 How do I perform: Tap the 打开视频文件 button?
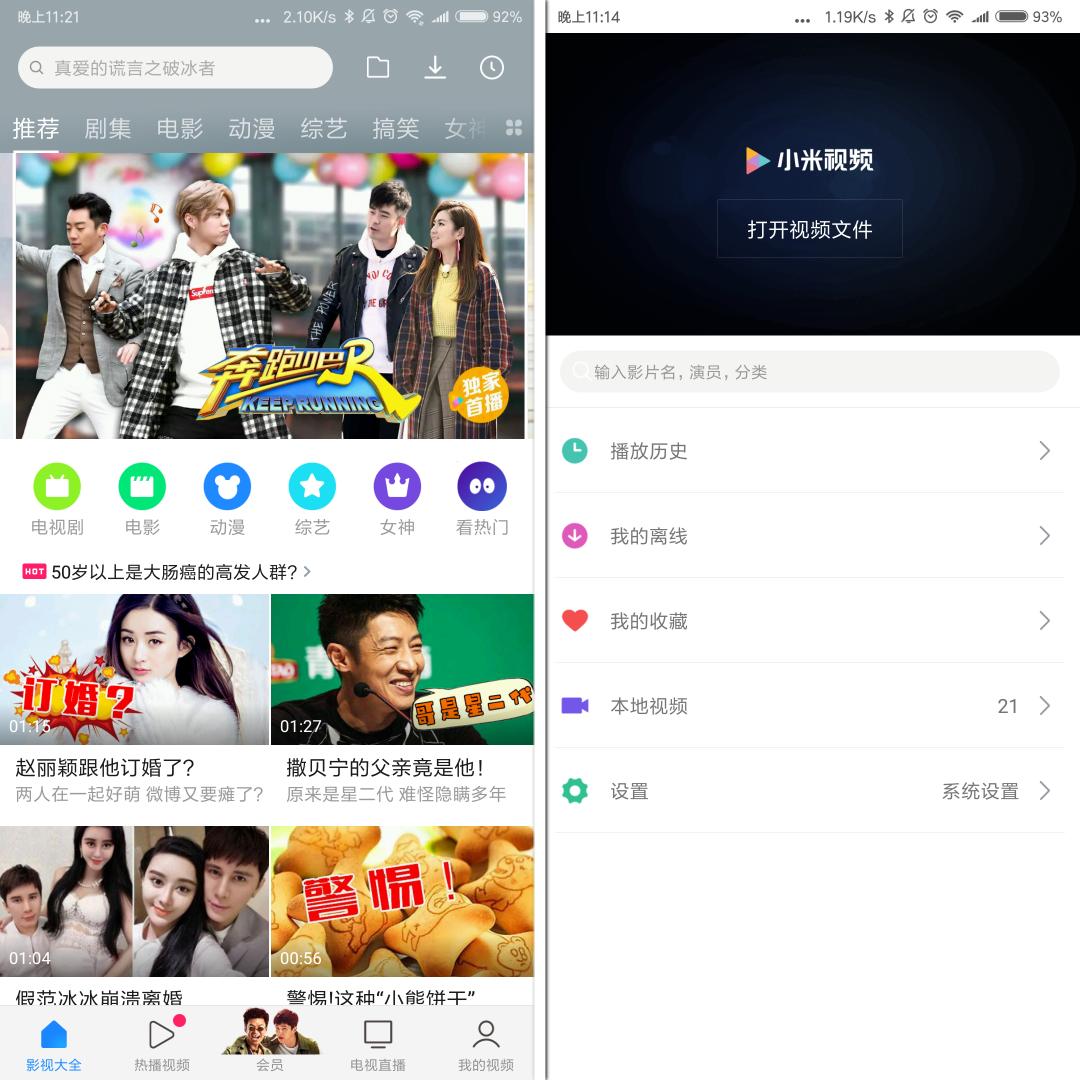810,229
